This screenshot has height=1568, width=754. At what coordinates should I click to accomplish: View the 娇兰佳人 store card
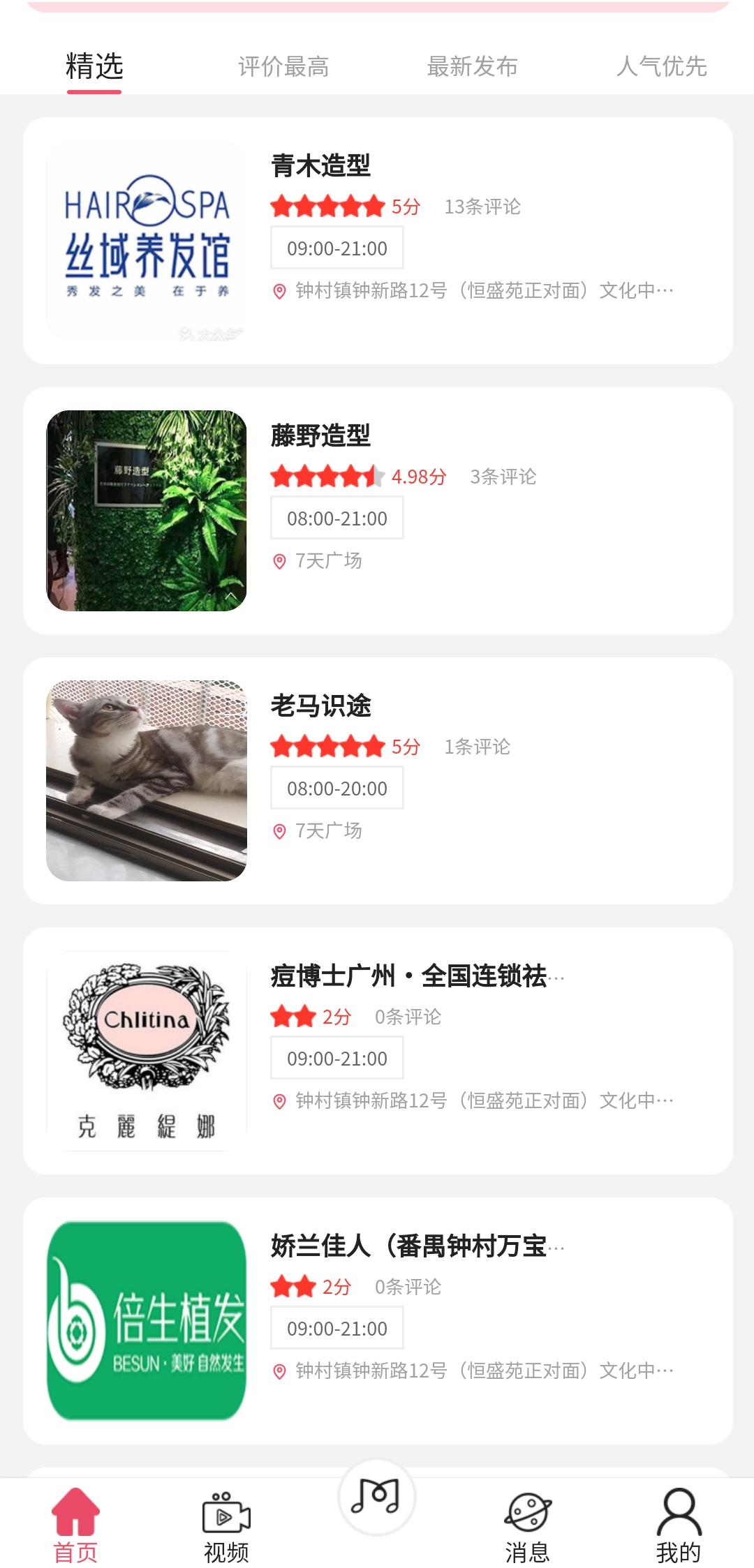(377, 1321)
